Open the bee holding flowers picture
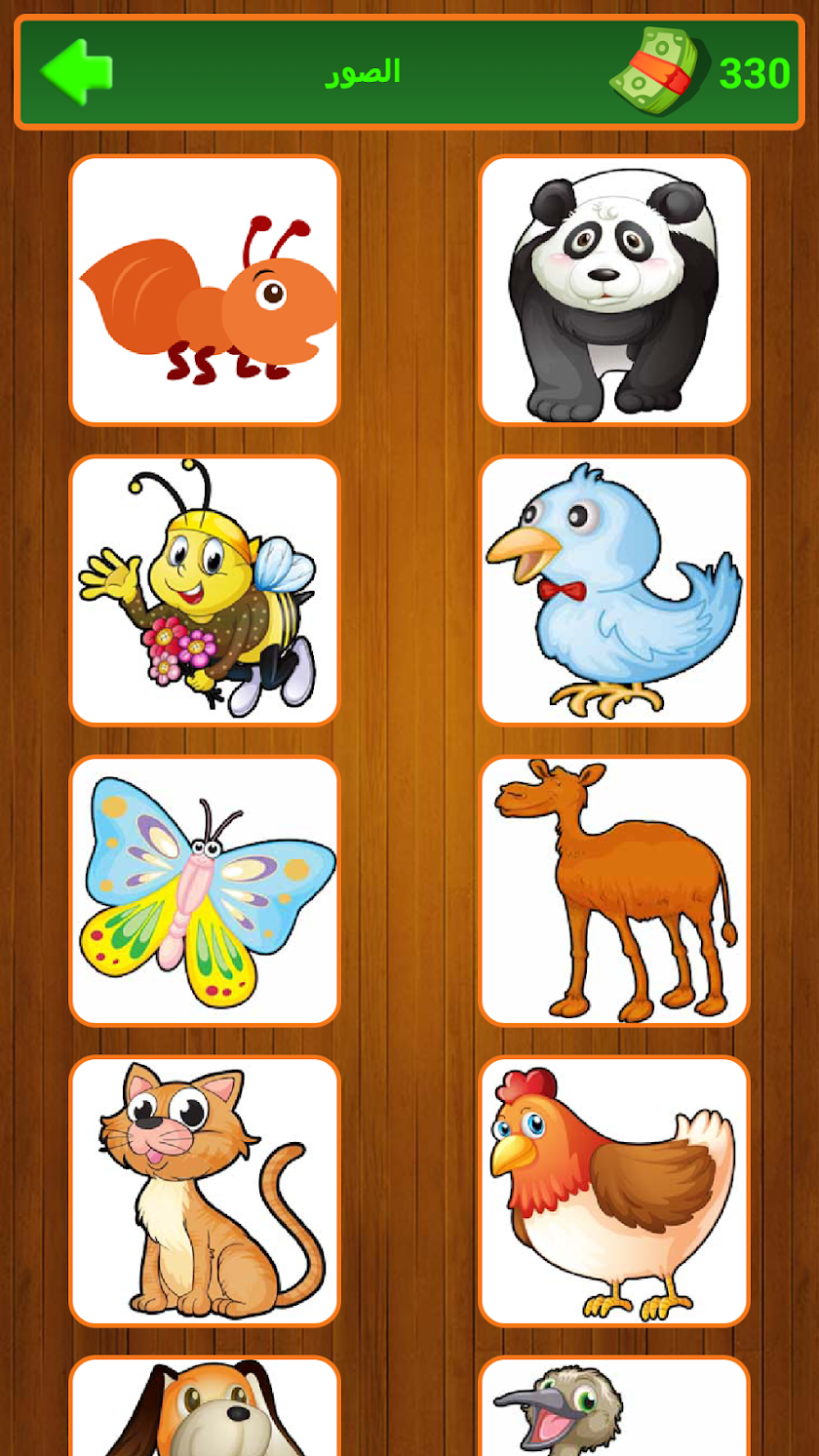The height and width of the screenshot is (1456, 819). (x=205, y=590)
